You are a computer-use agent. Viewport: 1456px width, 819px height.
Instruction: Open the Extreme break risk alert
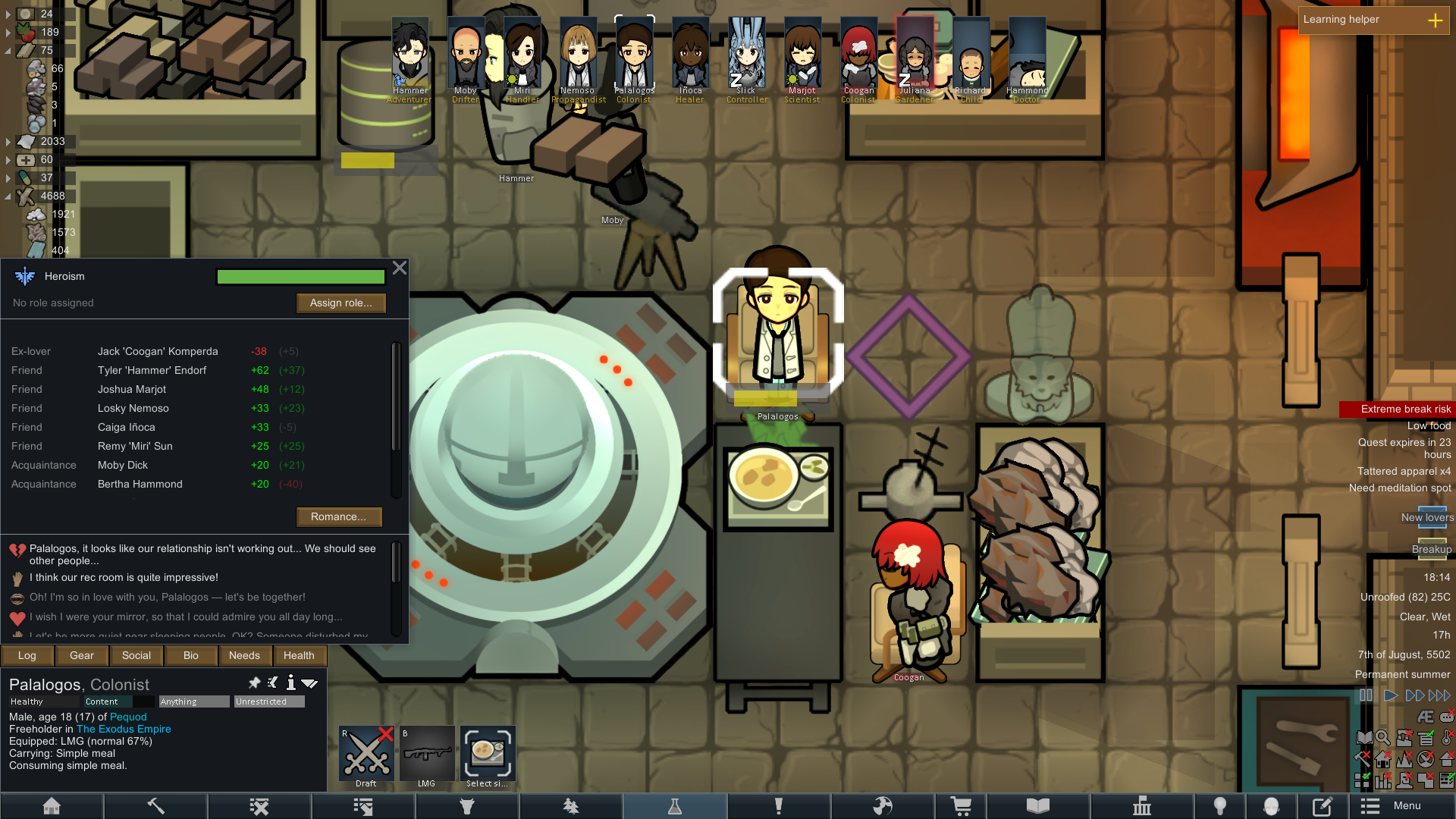click(1398, 409)
